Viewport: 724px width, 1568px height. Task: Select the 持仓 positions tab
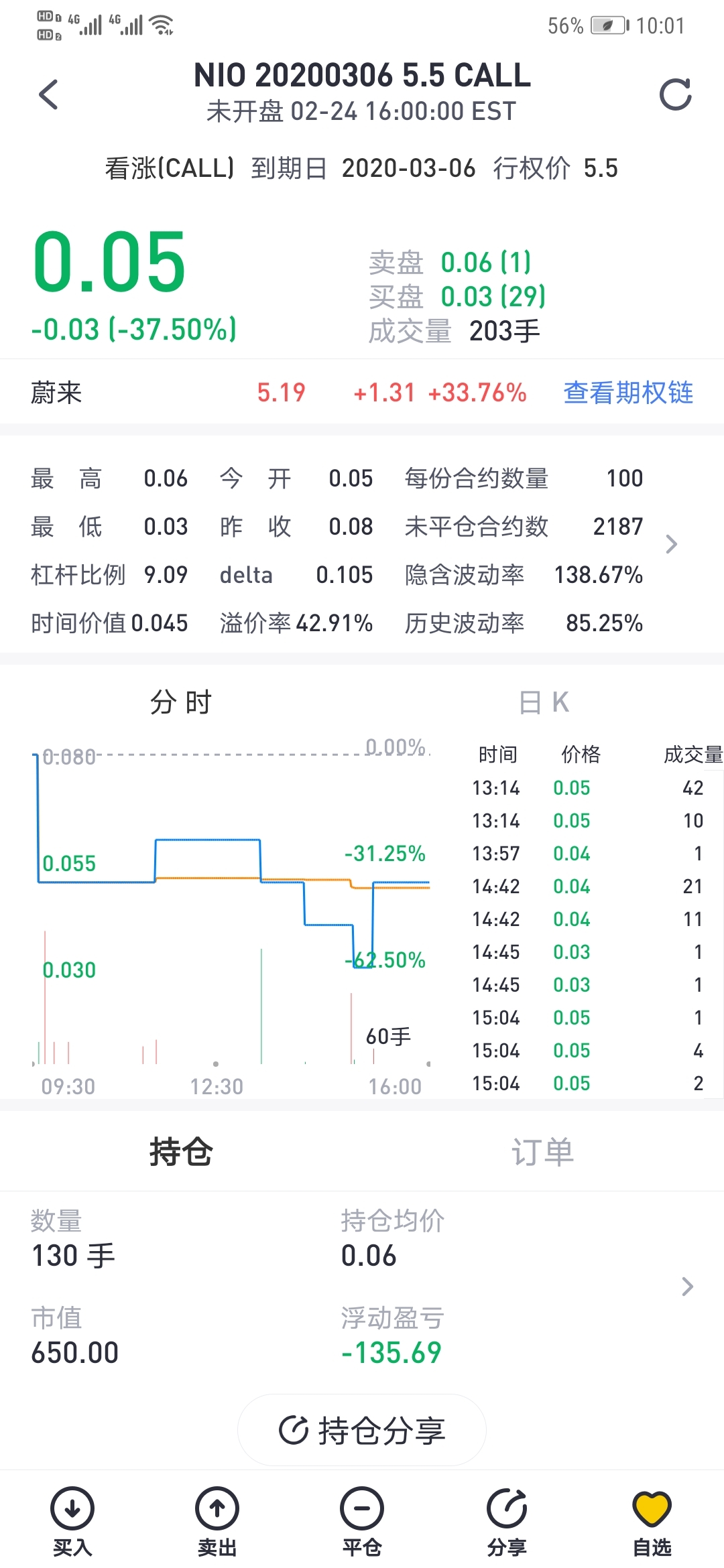click(181, 1152)
